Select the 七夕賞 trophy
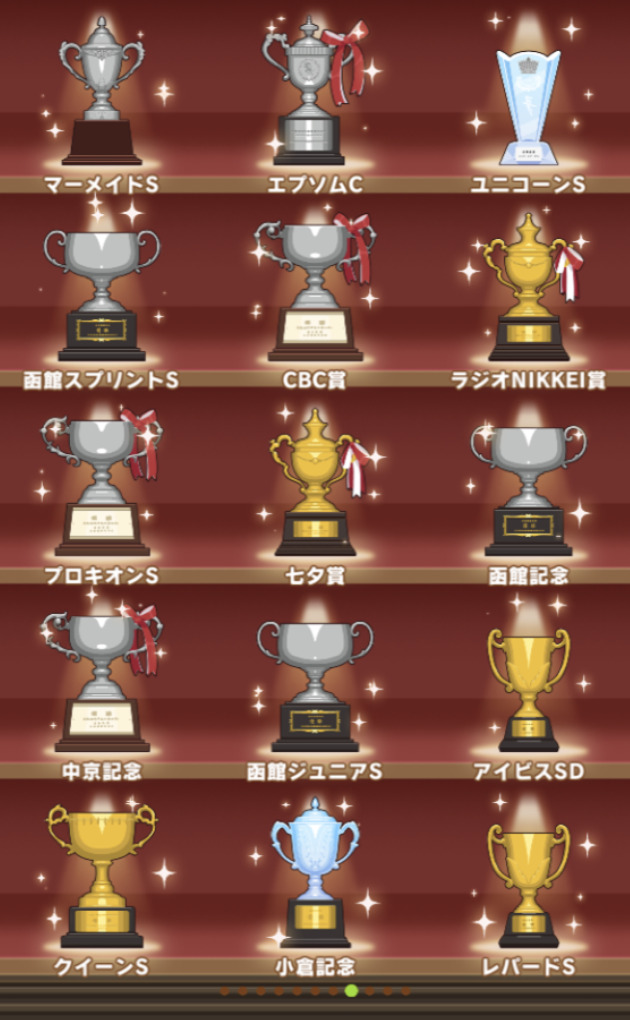630x1020 pixels. [318, 483]
